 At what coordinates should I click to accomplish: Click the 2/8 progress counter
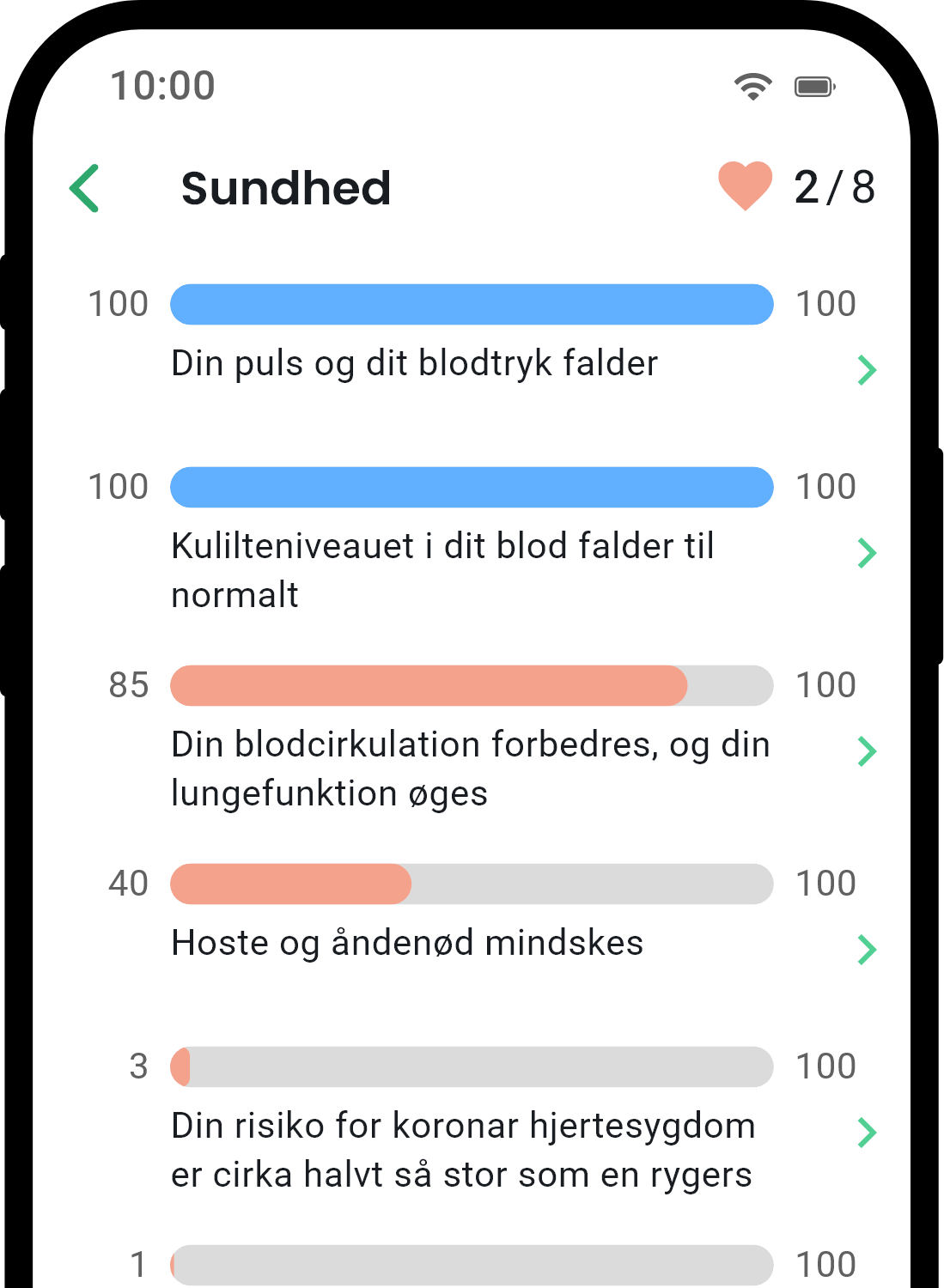835,187
